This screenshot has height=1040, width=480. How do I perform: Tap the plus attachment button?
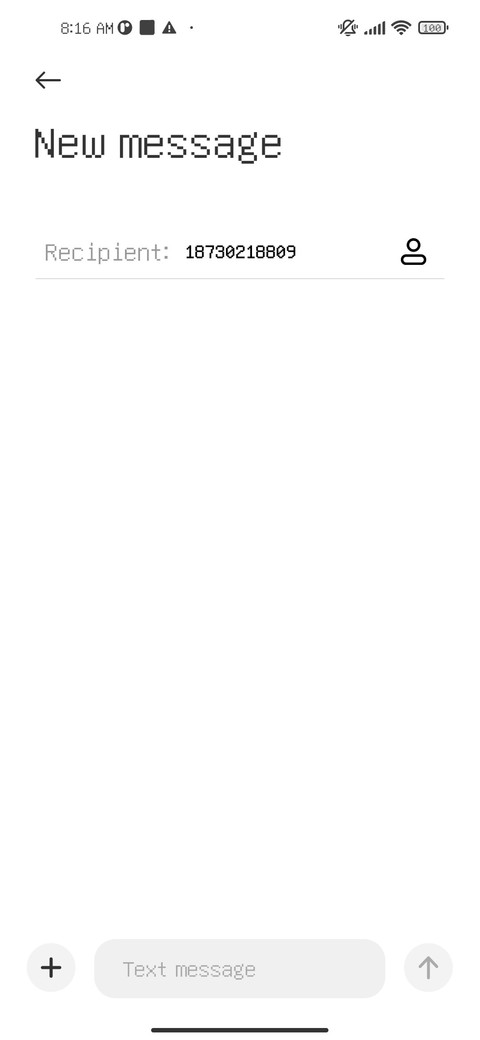(51, 968)
